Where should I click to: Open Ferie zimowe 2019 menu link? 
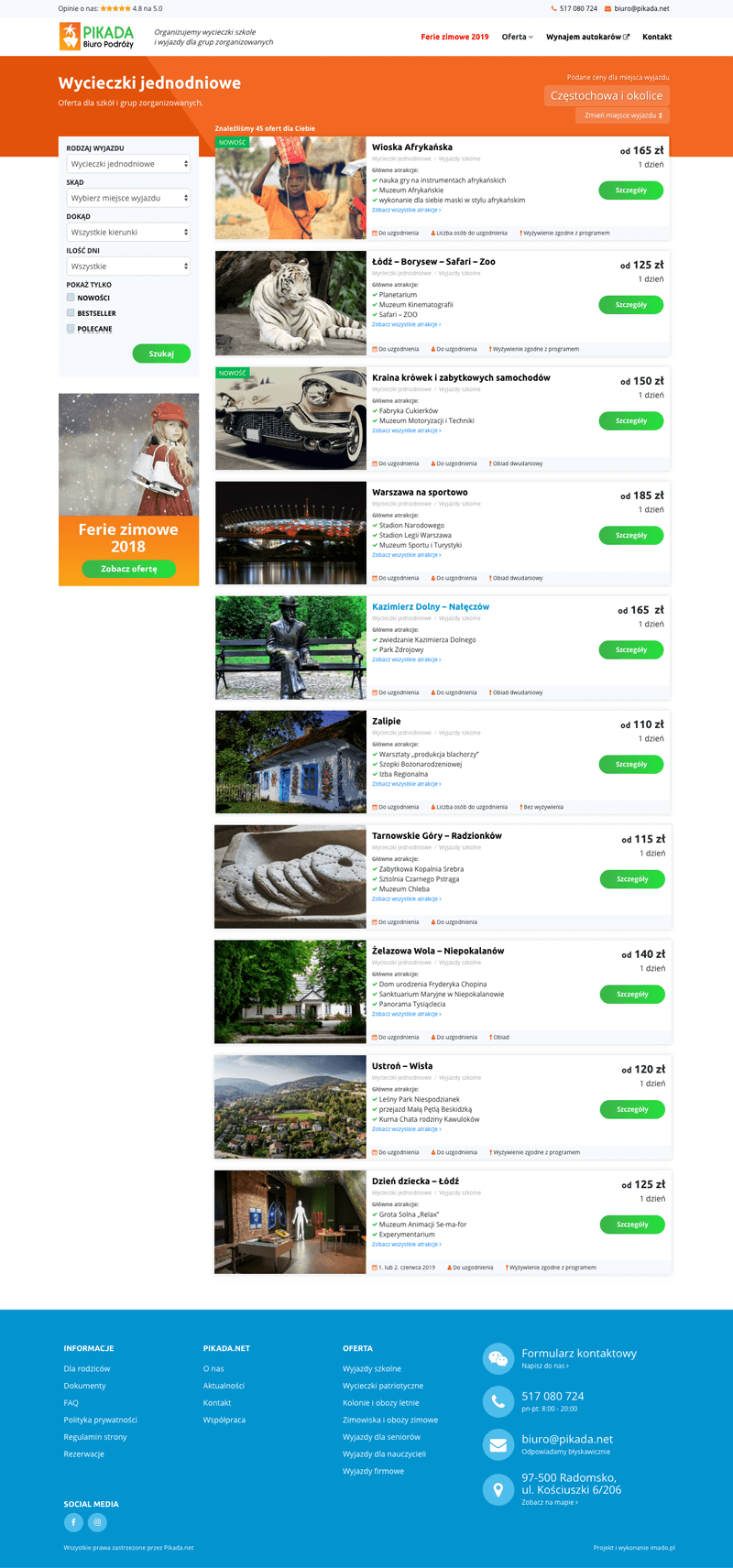click(x=454, y=37)
